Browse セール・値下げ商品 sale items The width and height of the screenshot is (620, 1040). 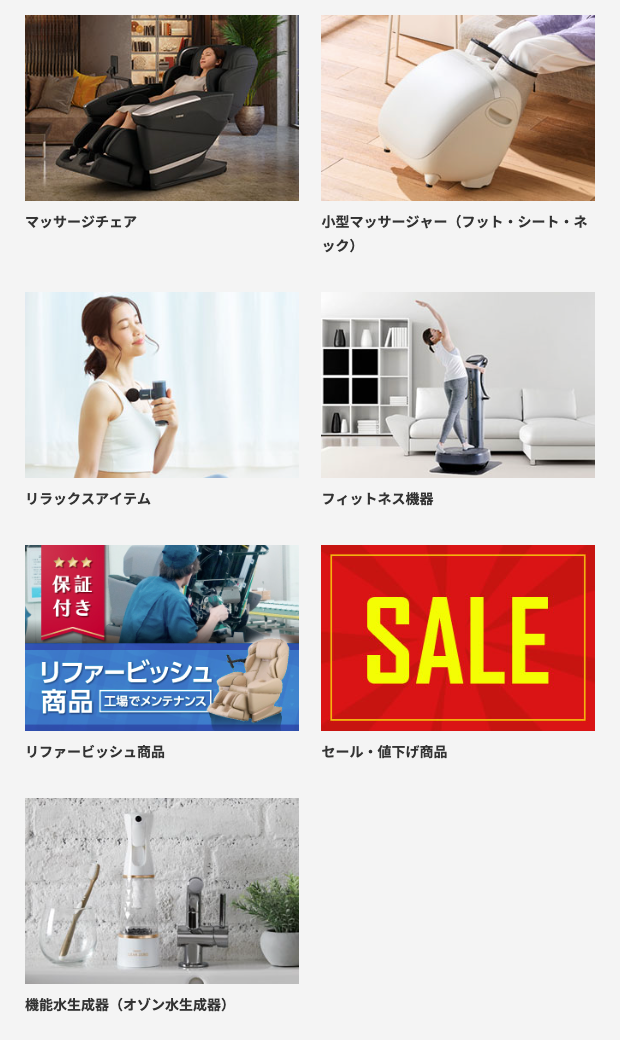(457, 638)
